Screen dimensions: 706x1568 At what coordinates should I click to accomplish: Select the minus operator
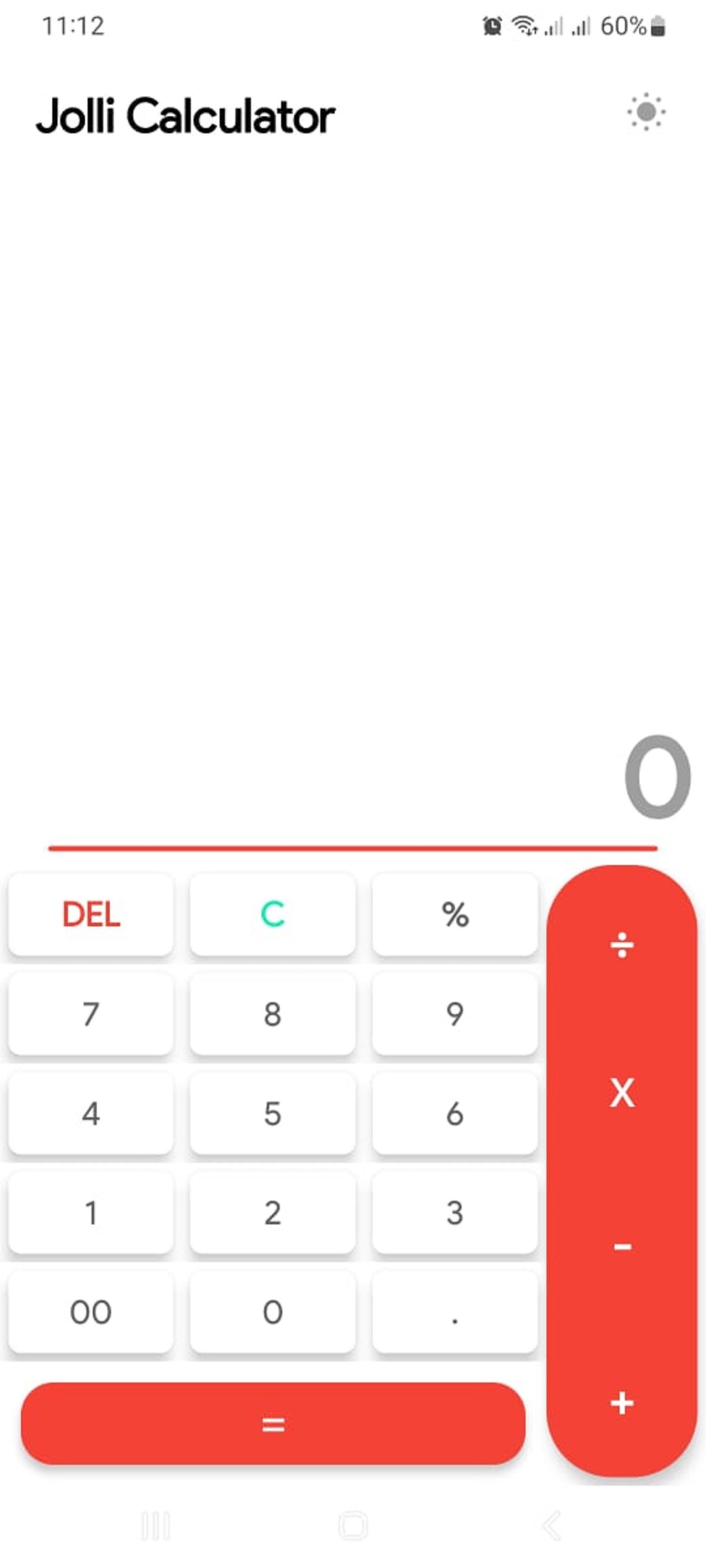pos(622,1247)
